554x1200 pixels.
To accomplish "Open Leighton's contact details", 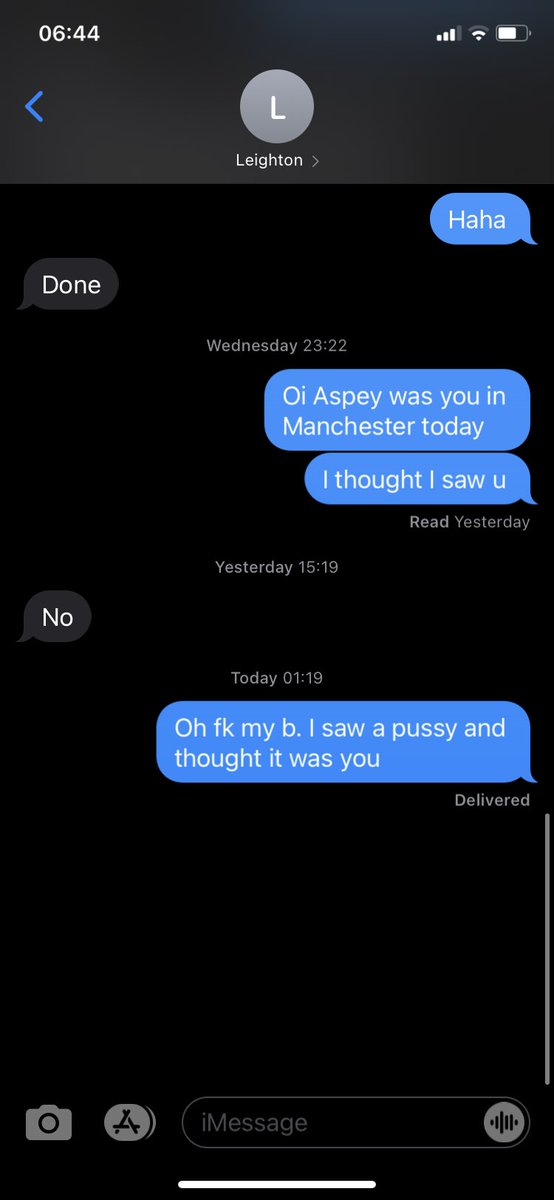I will point(277,121).
